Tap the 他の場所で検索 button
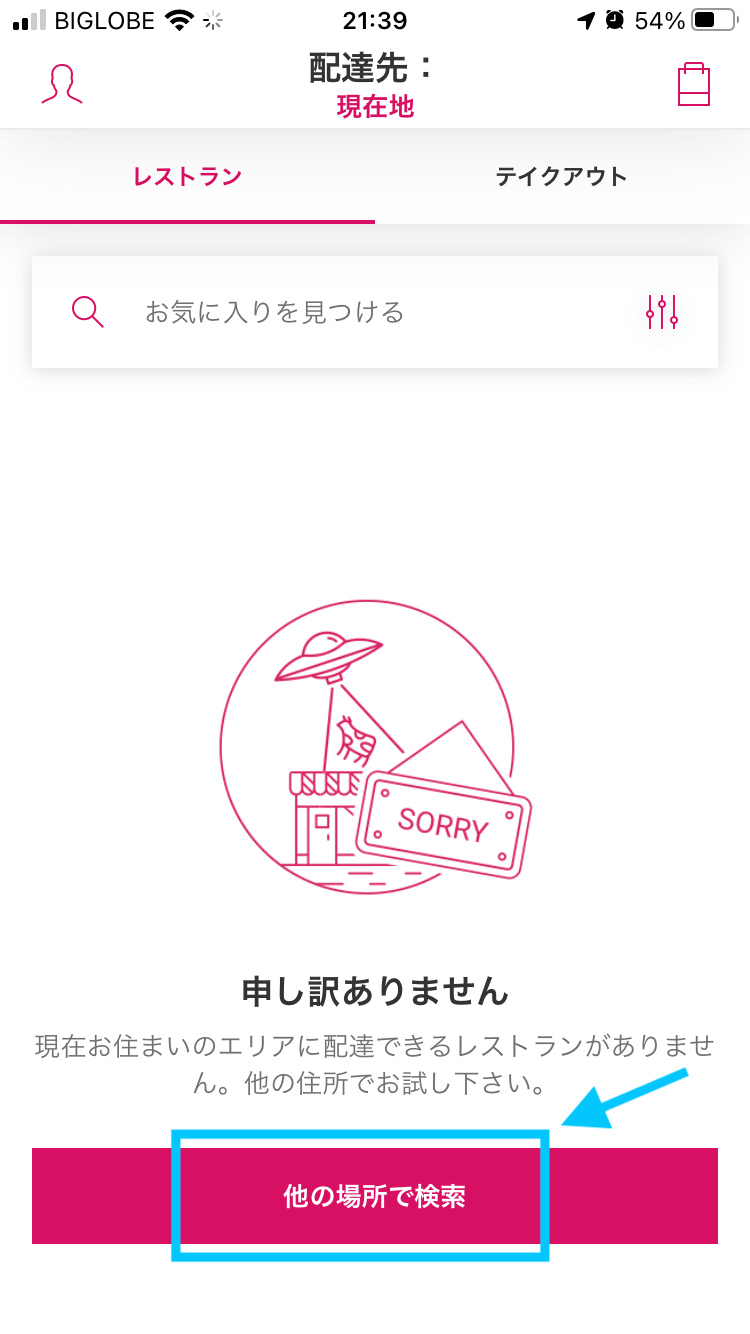The height and width of the screenshot is (1334, 750). (x=375, y=1196)
